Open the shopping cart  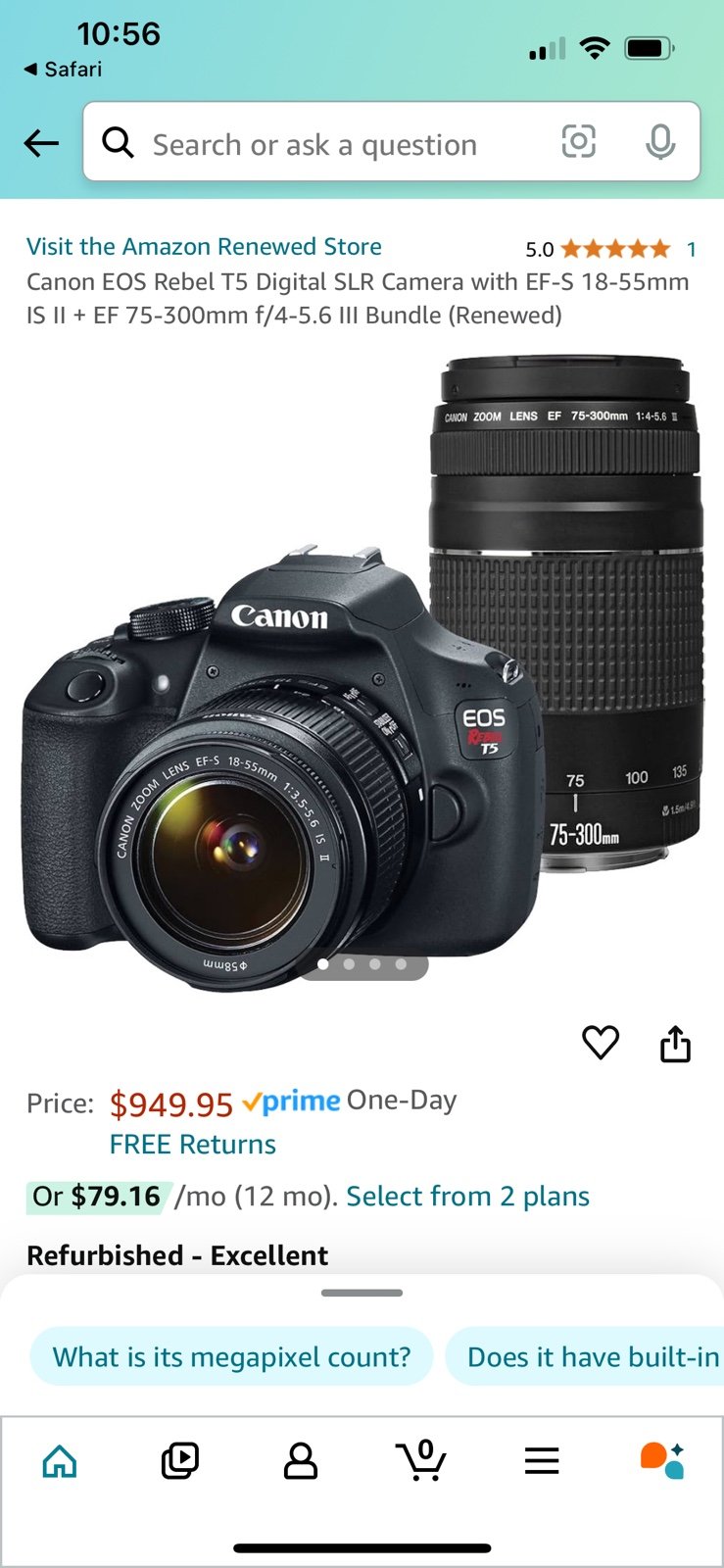point(421,1460)
